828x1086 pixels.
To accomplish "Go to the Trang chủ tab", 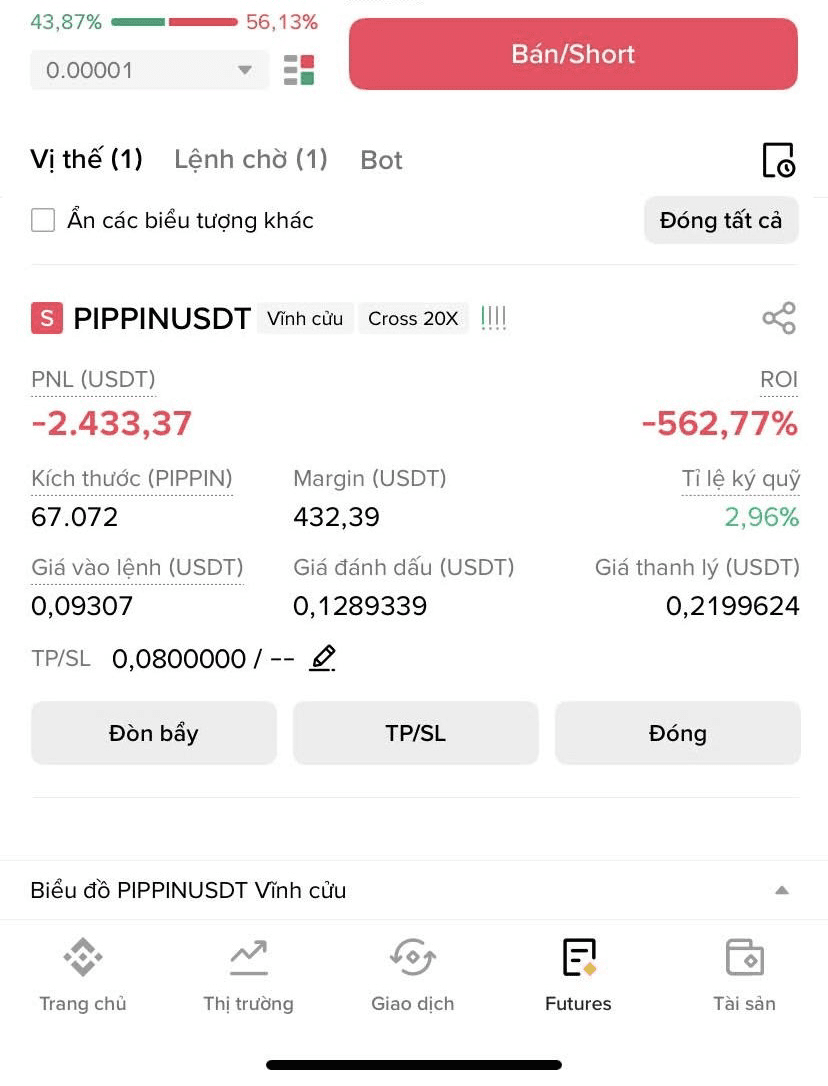I will [83, 975].
